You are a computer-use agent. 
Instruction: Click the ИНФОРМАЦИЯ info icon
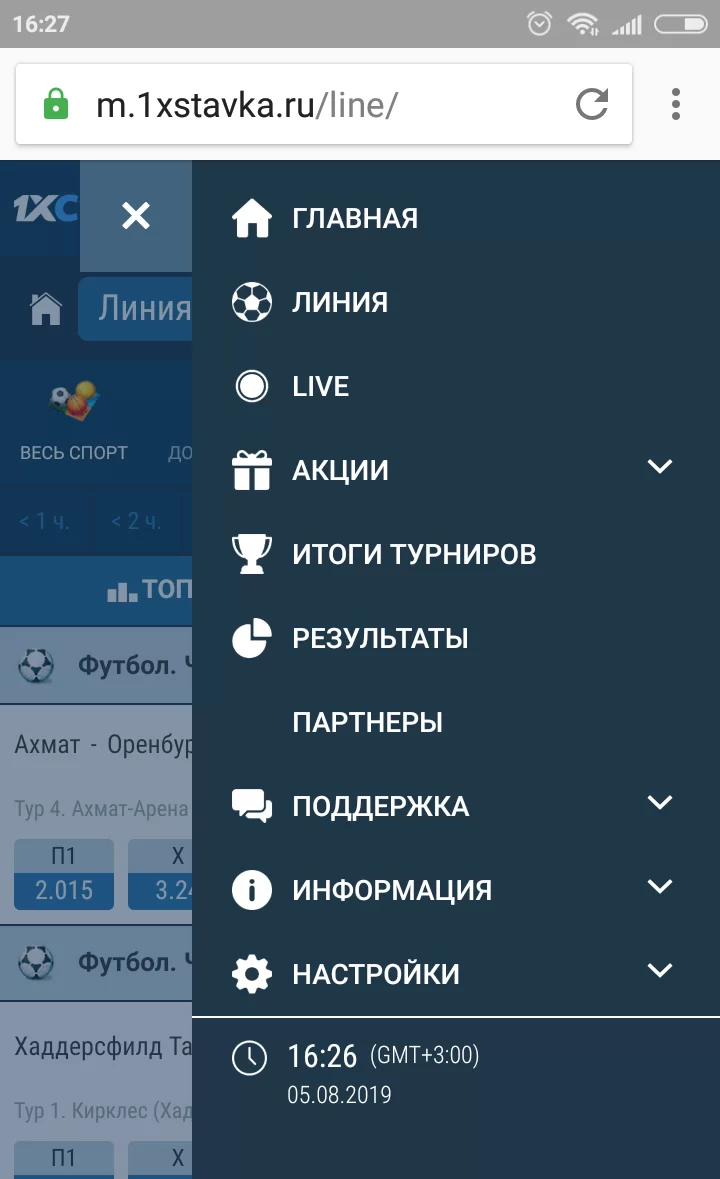(x=253, y=889)
